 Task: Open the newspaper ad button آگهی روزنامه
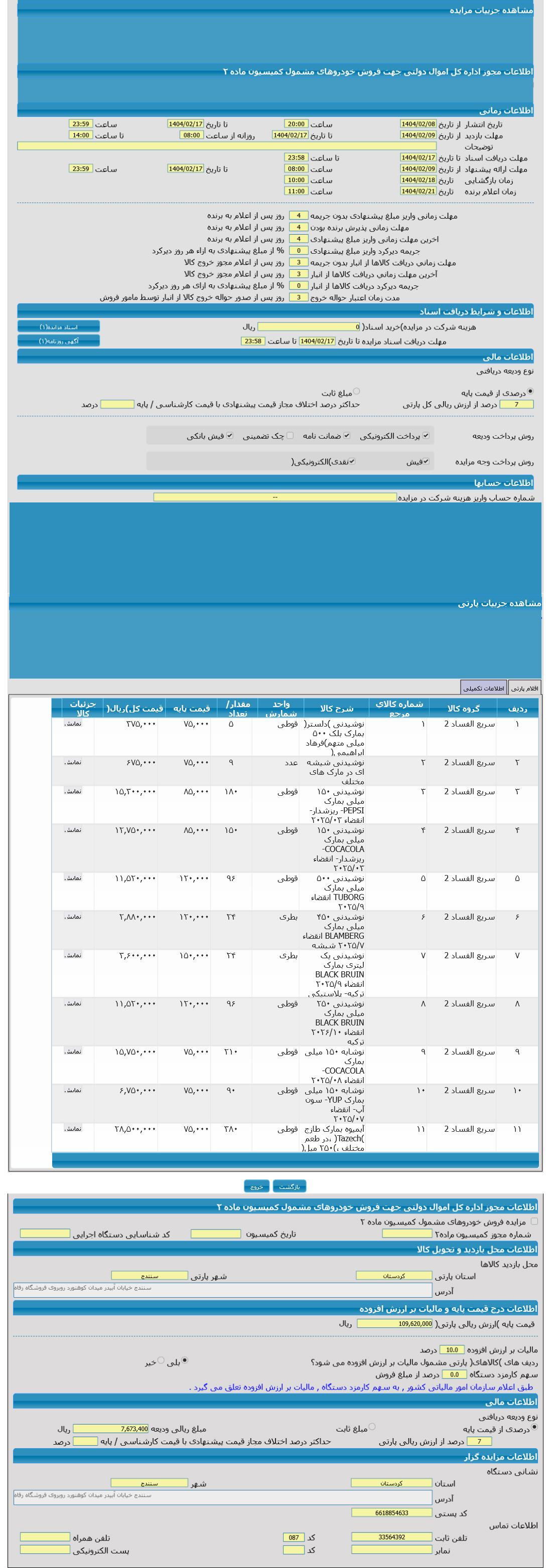tap(58, 341)
